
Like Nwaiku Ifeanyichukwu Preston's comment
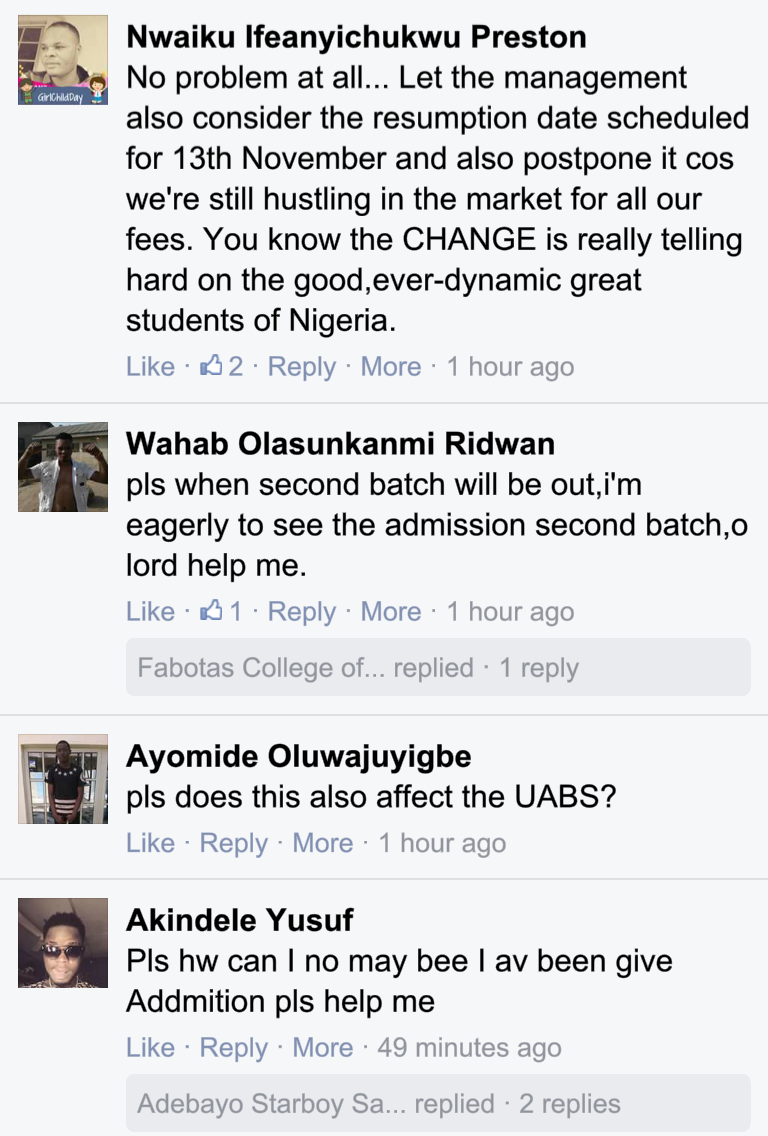click(x=150, y=367)
